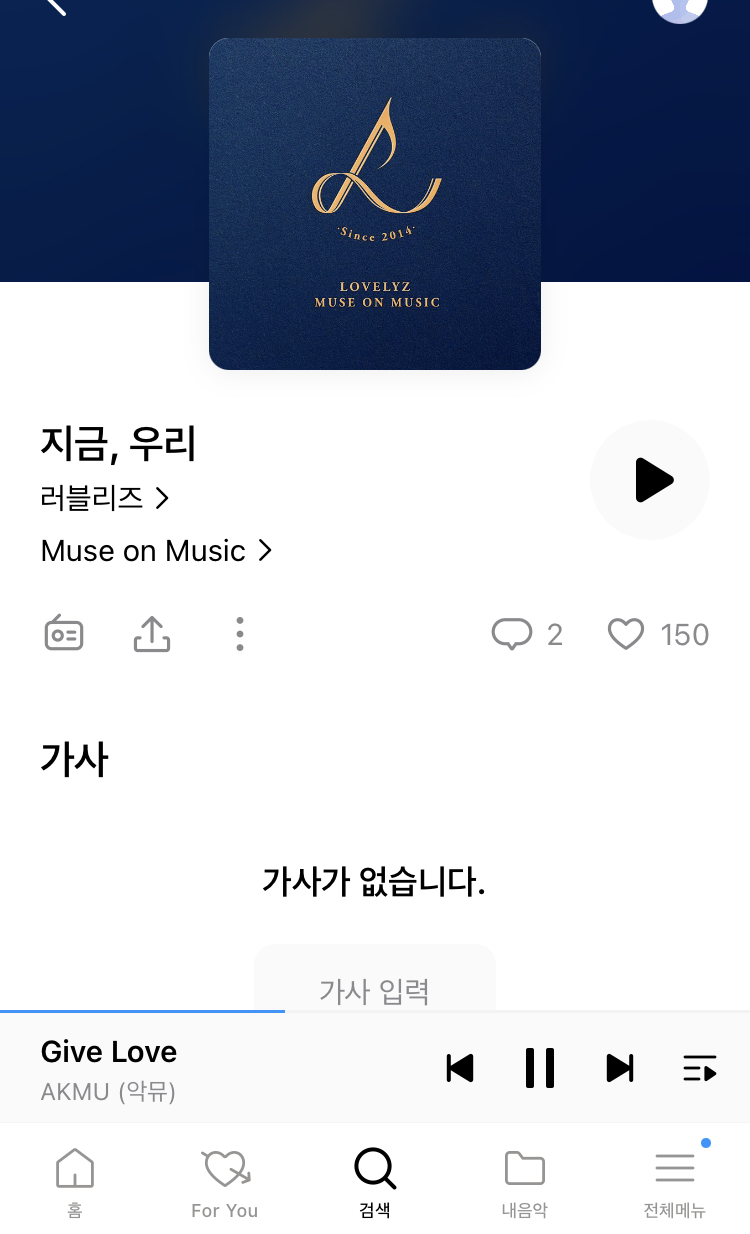The width and height of the screenshot is (750, 1234).
Task: Like the song using the heart icon
Action: 626,634
